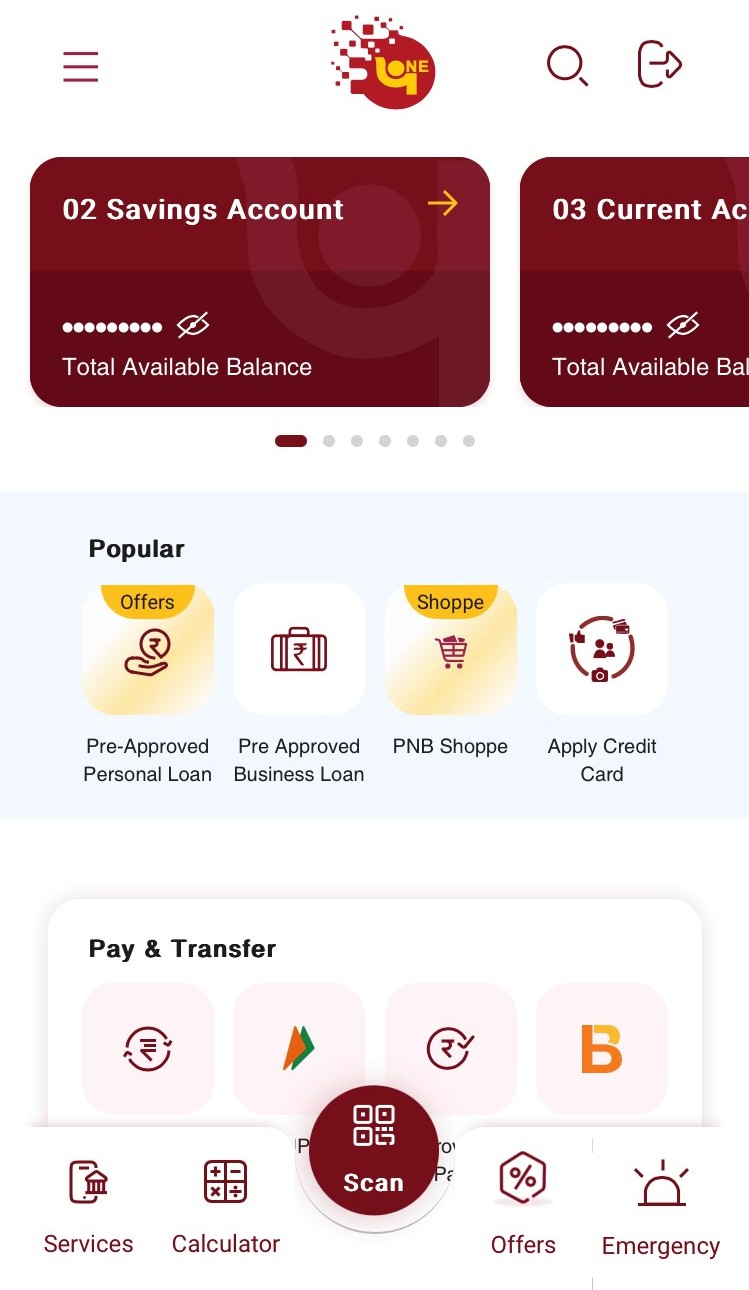Open the search icon
Screen dimensions: 749x1290
[567, 66]
